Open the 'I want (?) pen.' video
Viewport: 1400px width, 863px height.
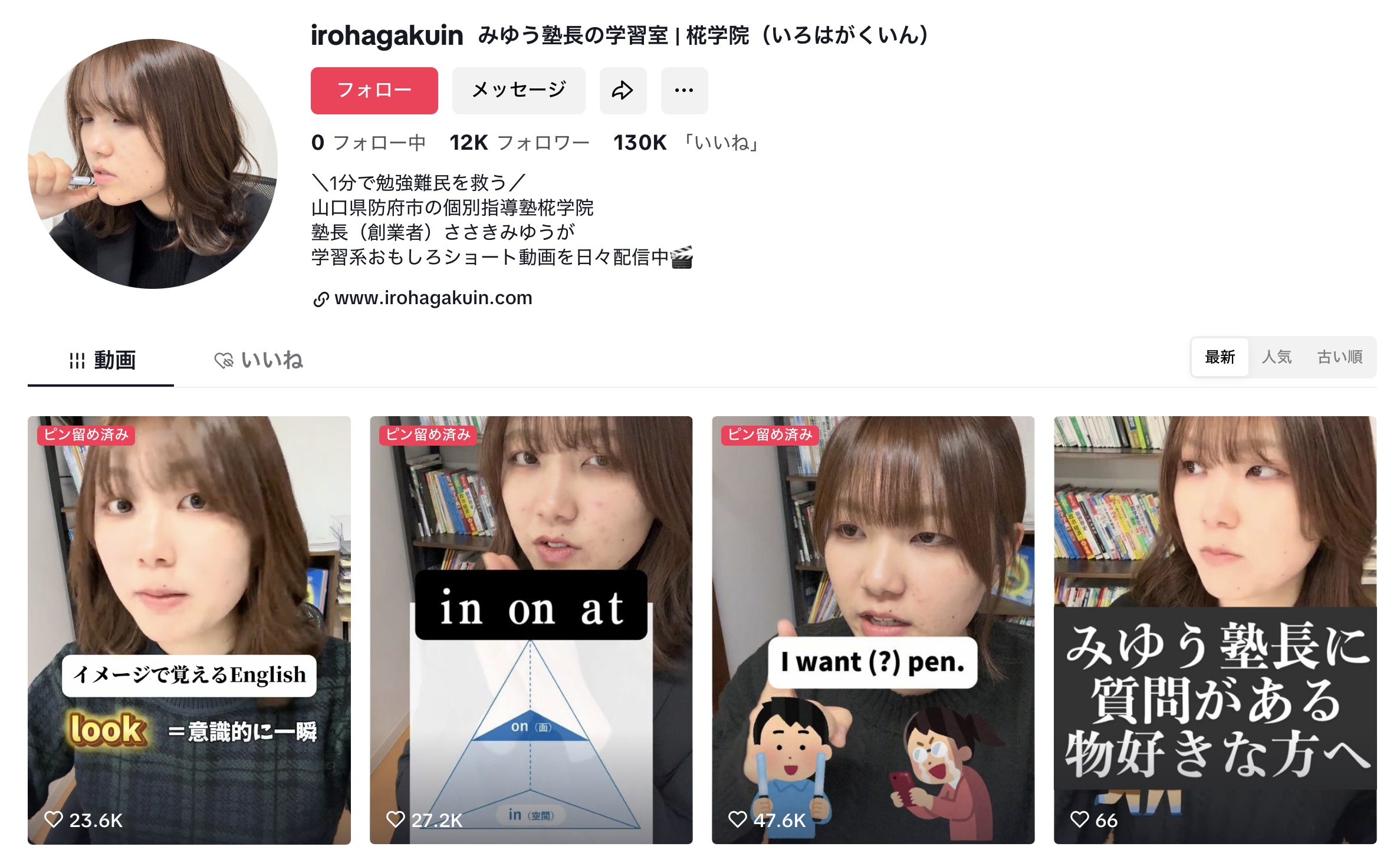point(873,630)
